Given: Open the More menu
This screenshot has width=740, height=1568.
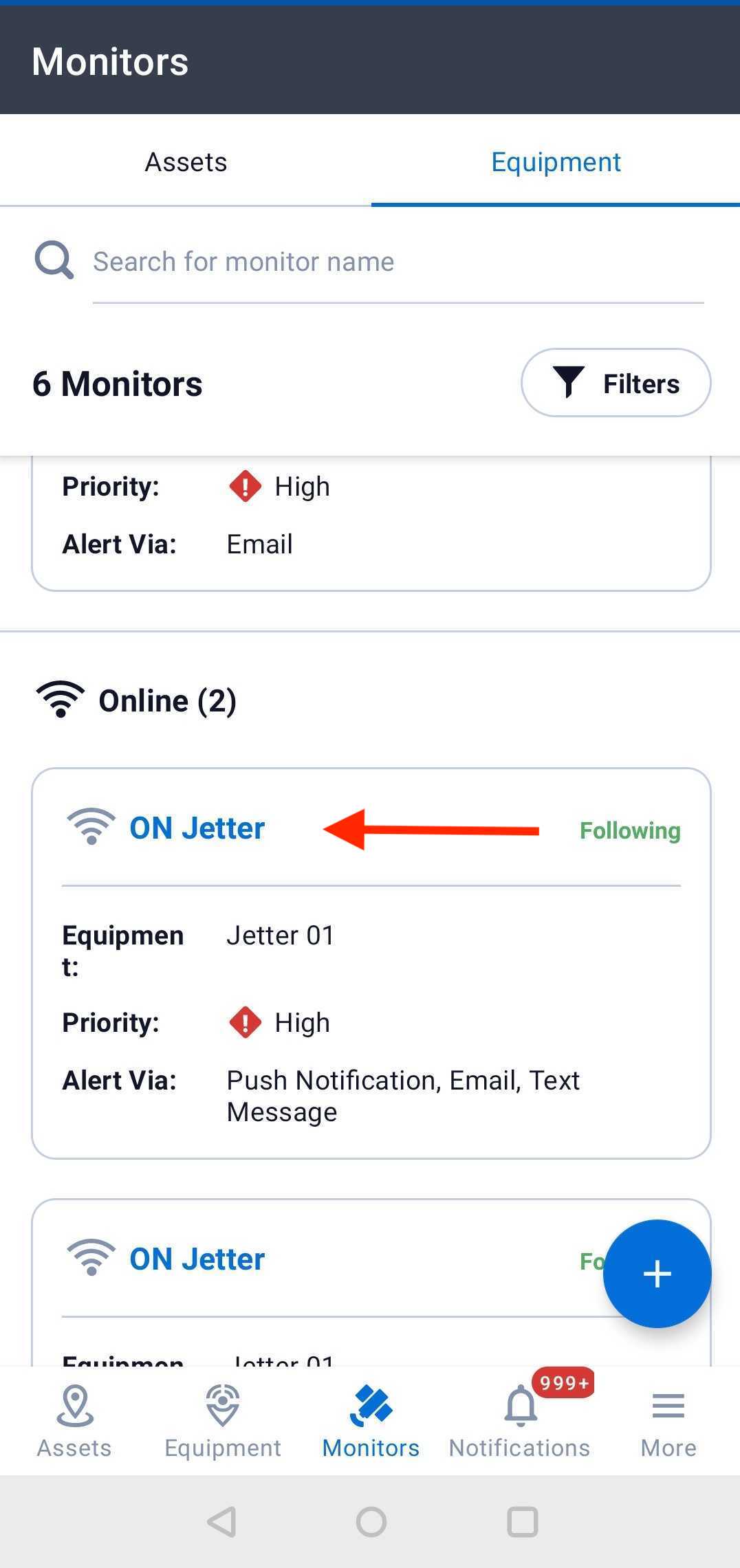Looking at the screenshot, I should [x=668, y=1422].
